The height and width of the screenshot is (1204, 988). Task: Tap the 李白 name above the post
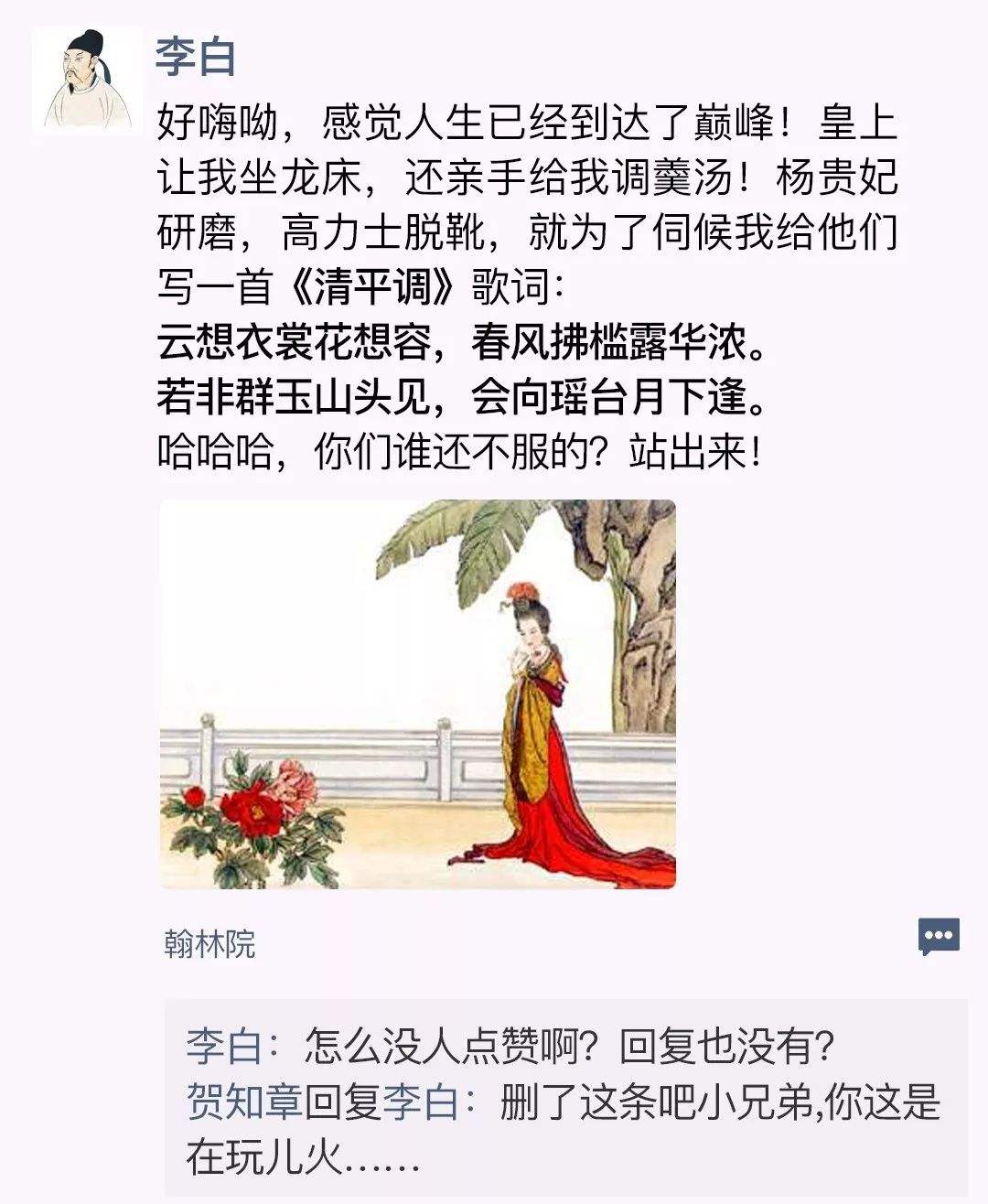click(196, 55)
